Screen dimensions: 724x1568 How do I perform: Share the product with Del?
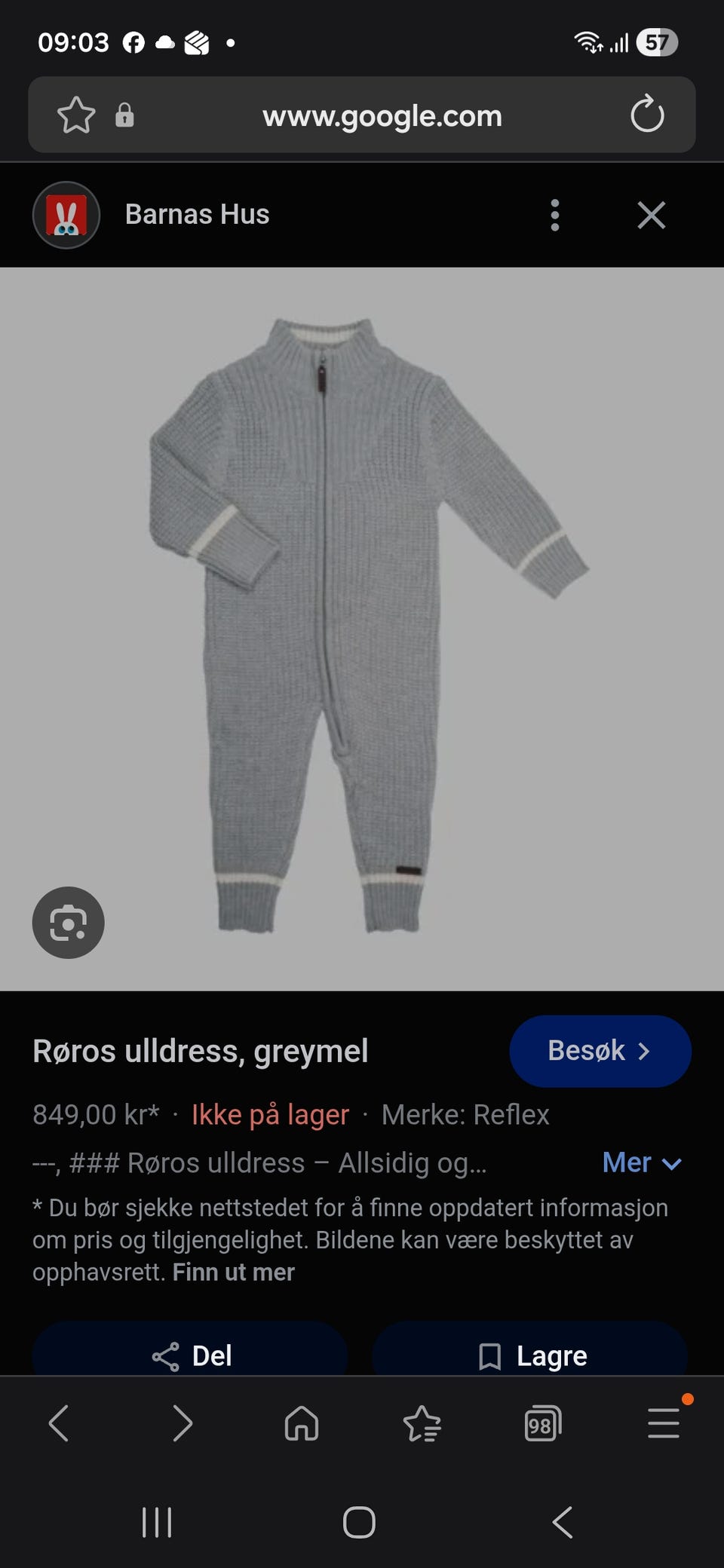click(x=190, y=1355)
